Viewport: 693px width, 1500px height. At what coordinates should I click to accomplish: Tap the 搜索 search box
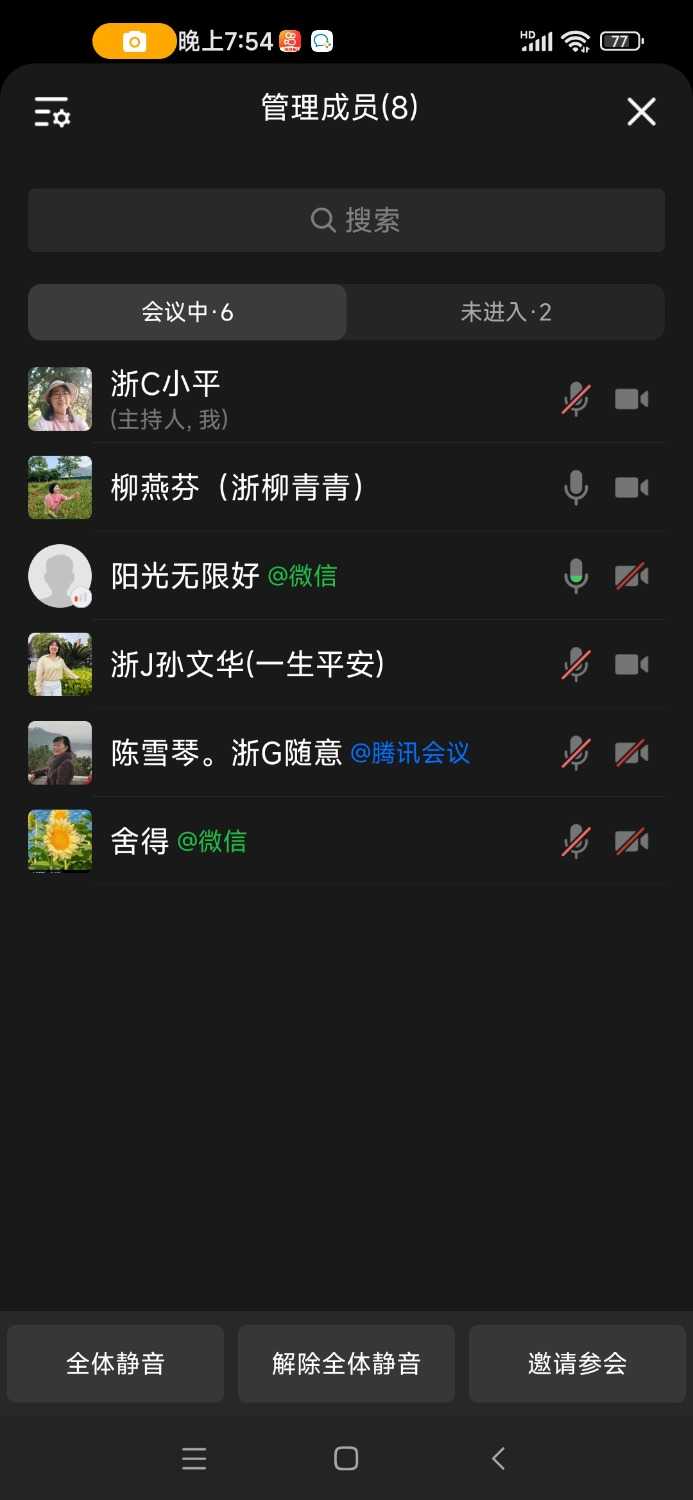(x=346, y=220)
